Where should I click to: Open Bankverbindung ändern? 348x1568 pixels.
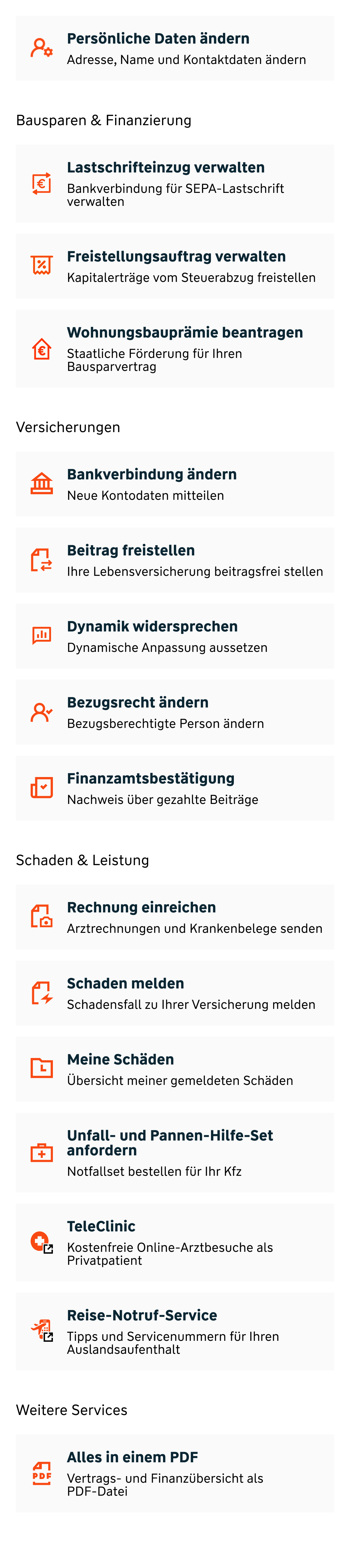(x=174, y=484)
